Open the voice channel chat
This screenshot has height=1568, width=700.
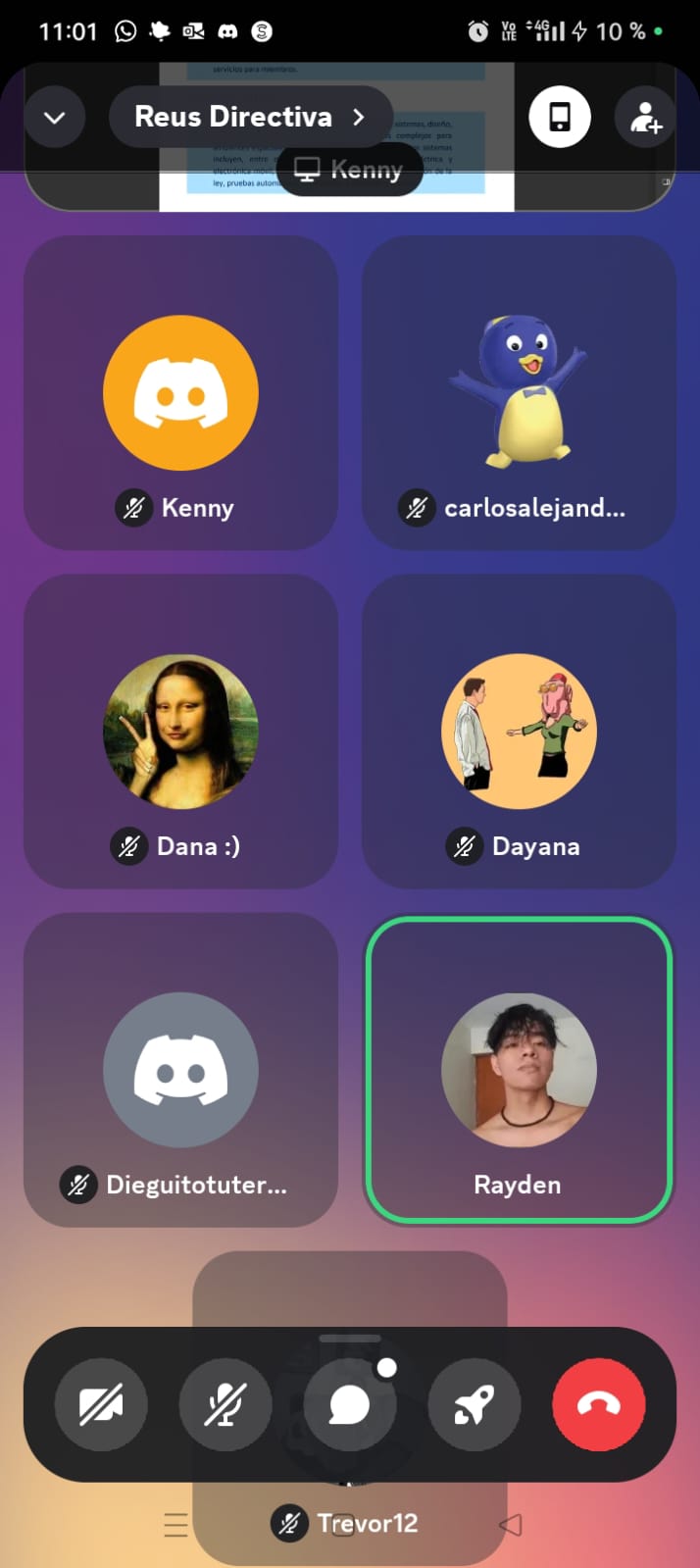point(350,1405)
